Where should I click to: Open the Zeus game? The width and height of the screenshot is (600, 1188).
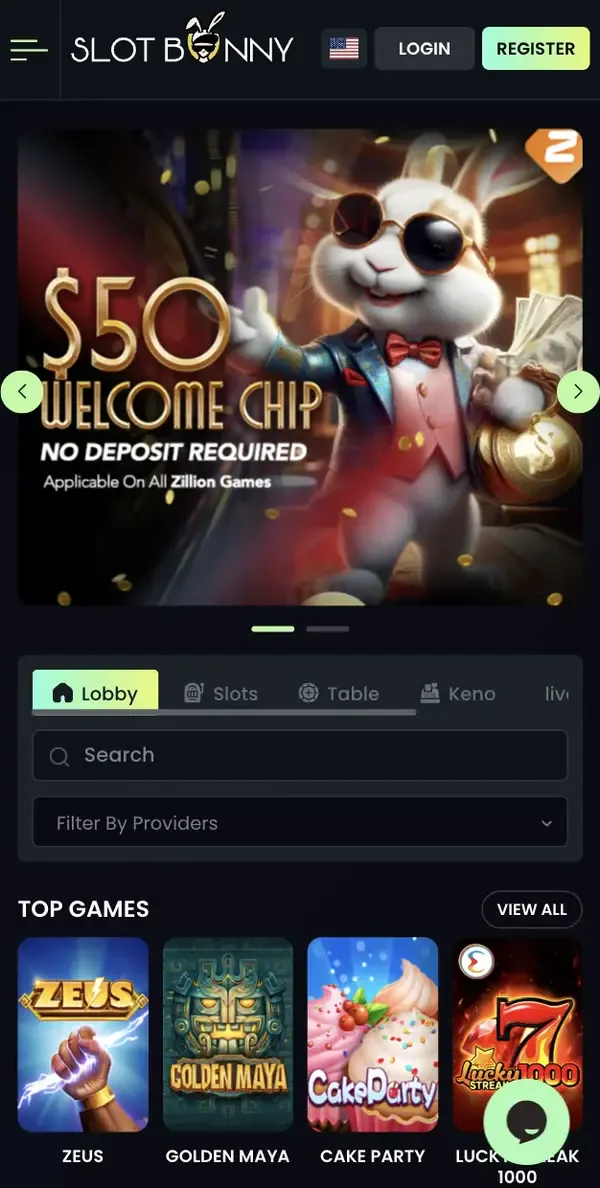click(83, 1033)
